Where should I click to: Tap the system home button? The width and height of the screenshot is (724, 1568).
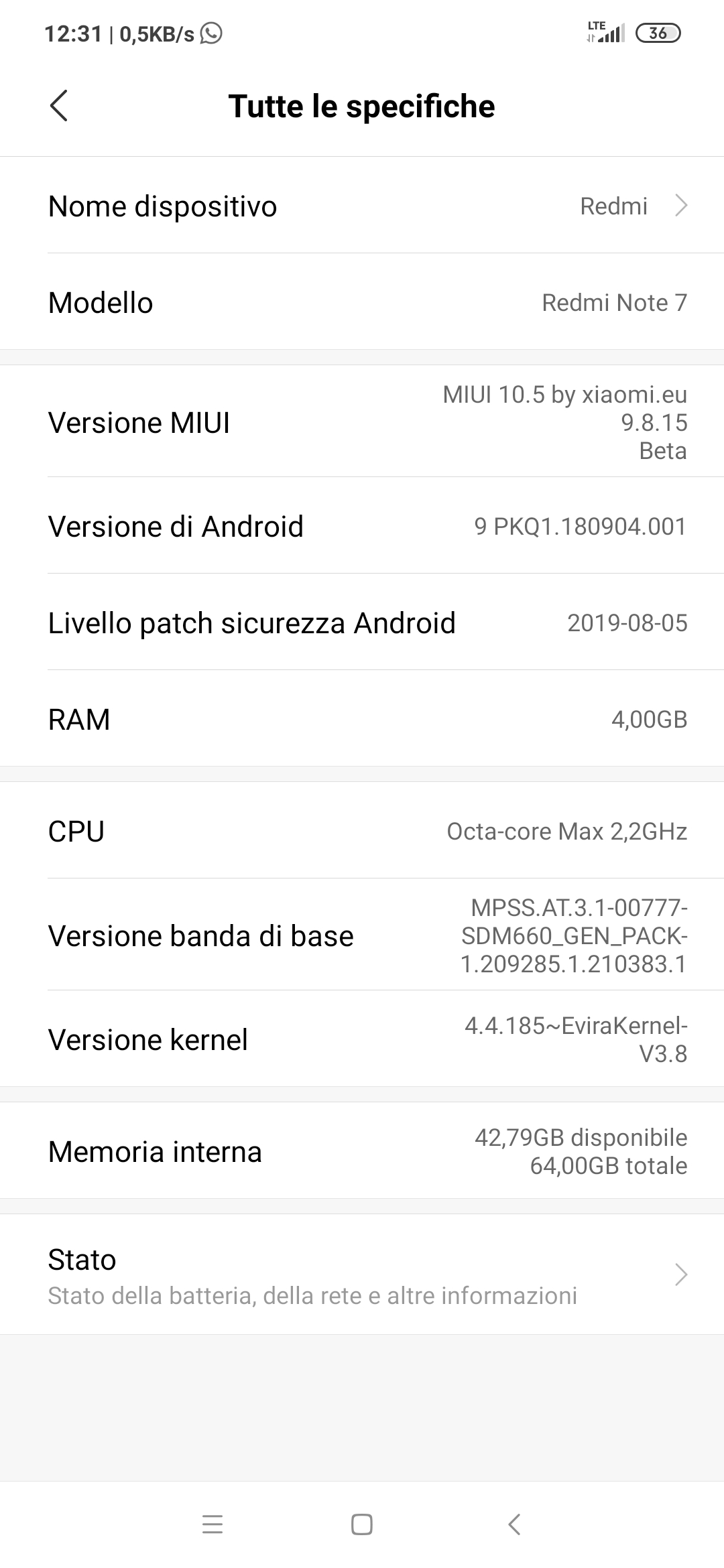pyautogui.click(x=362, y=1524)
